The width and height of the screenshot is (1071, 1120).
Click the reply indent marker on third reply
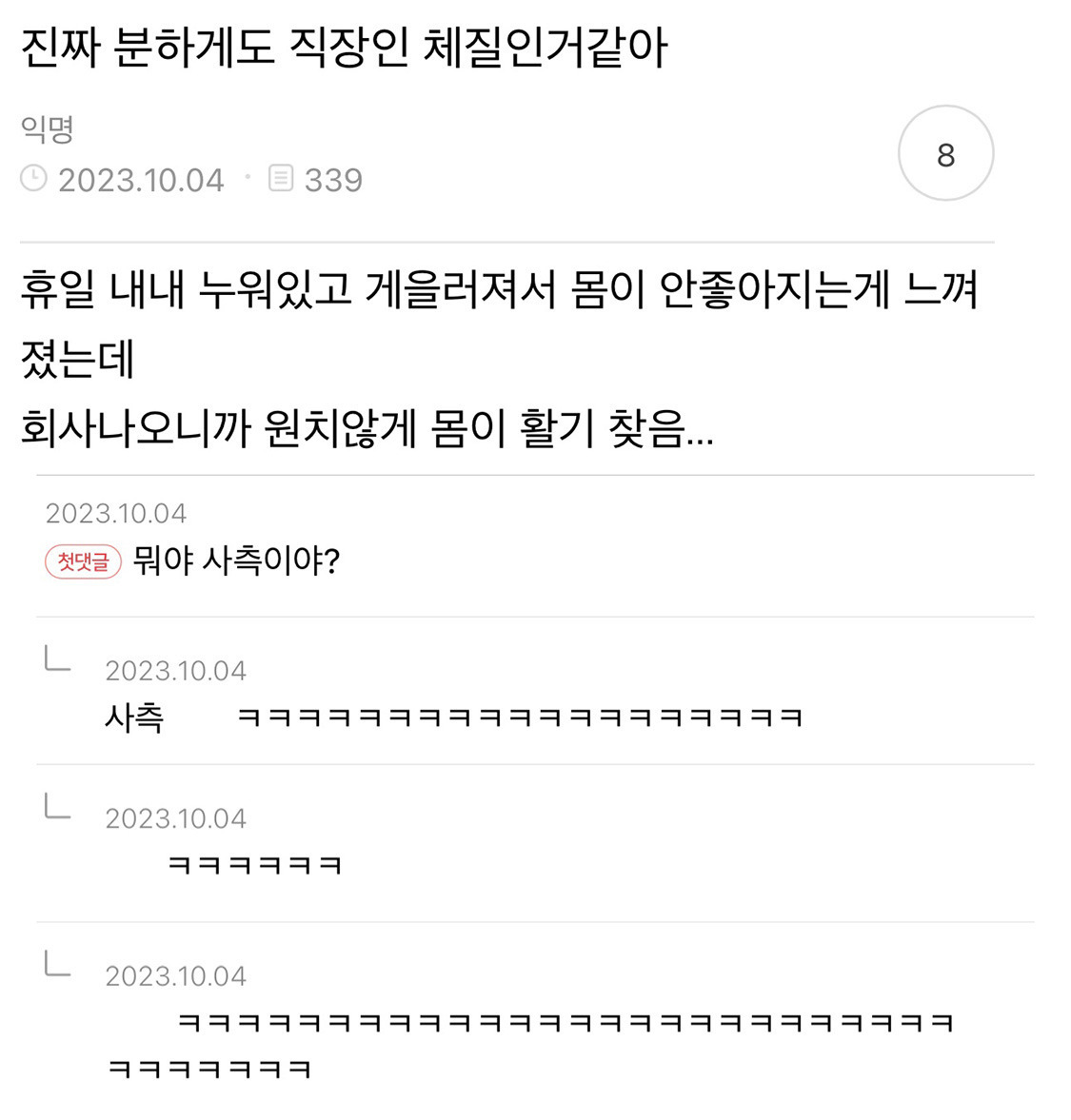tap(55, 969)
